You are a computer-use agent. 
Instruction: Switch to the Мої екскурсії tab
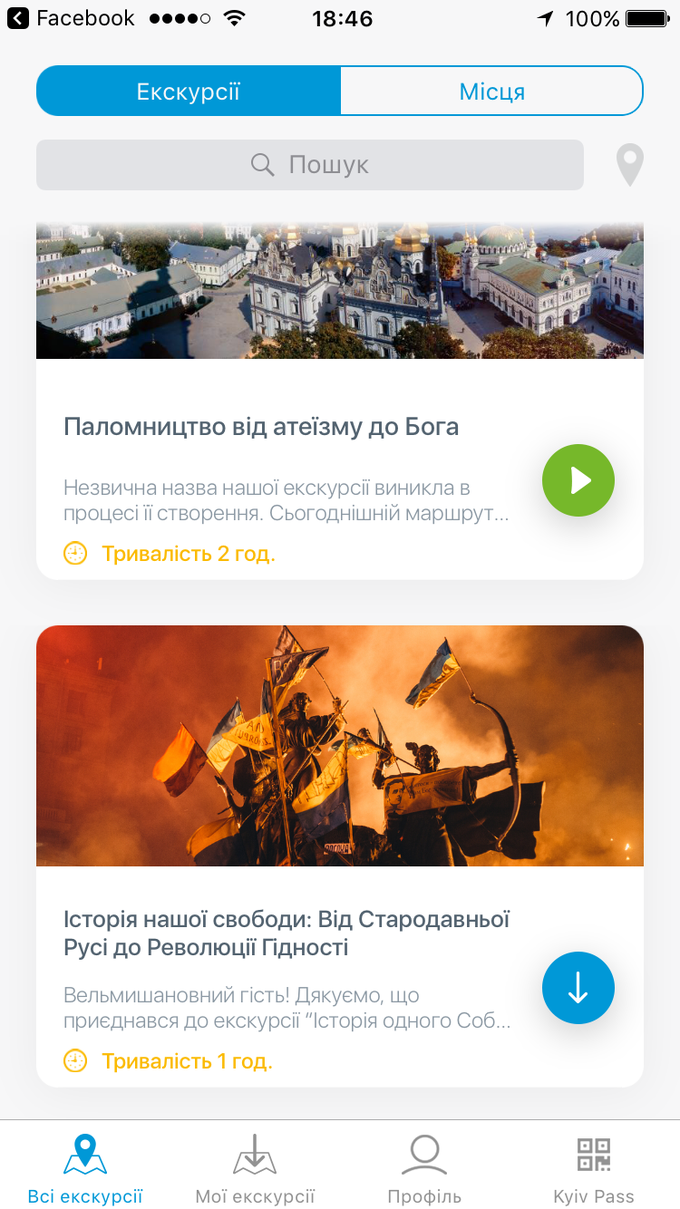[255, 1167]
